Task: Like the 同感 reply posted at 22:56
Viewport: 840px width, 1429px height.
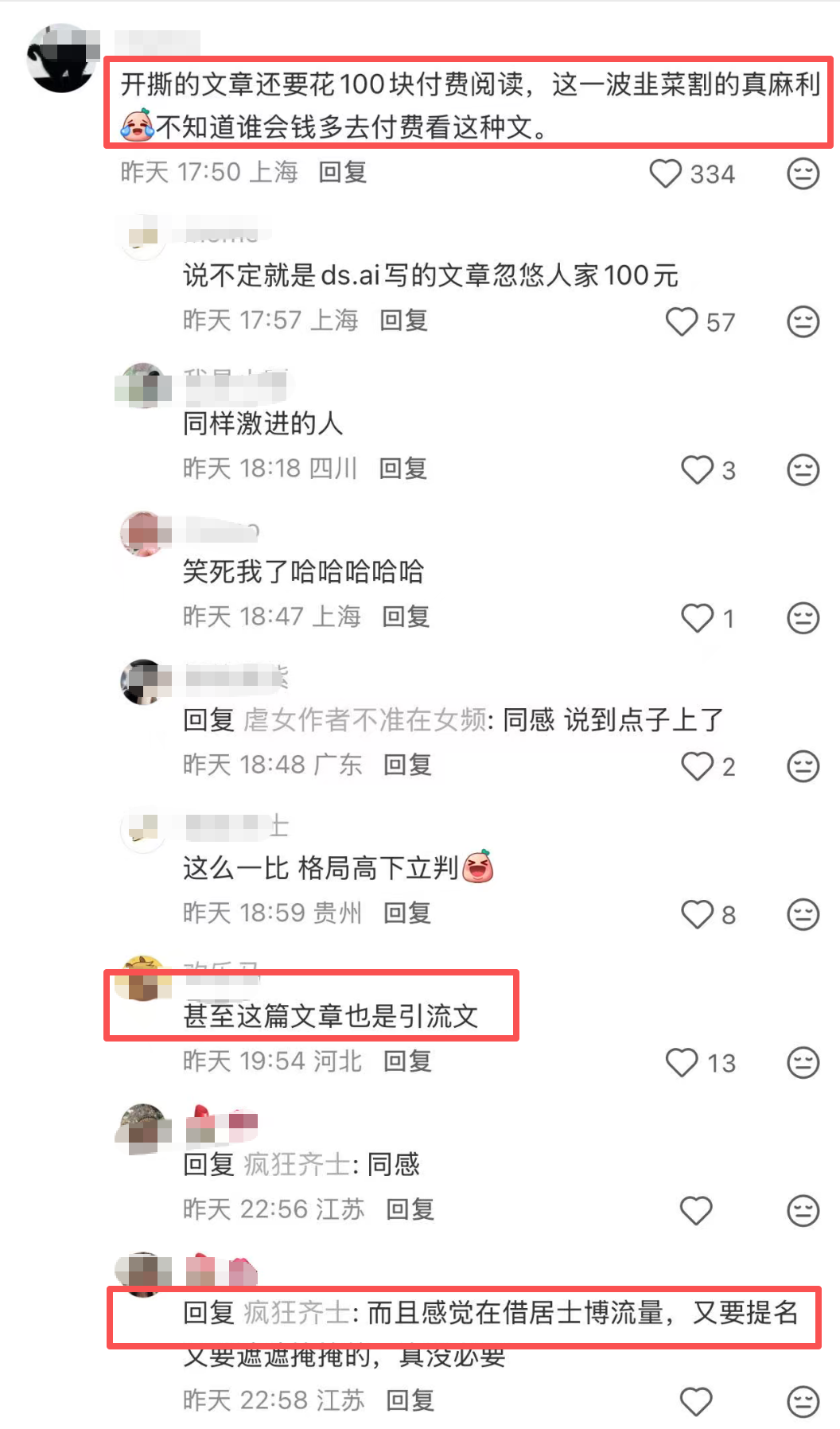Action: (696, 1210)
